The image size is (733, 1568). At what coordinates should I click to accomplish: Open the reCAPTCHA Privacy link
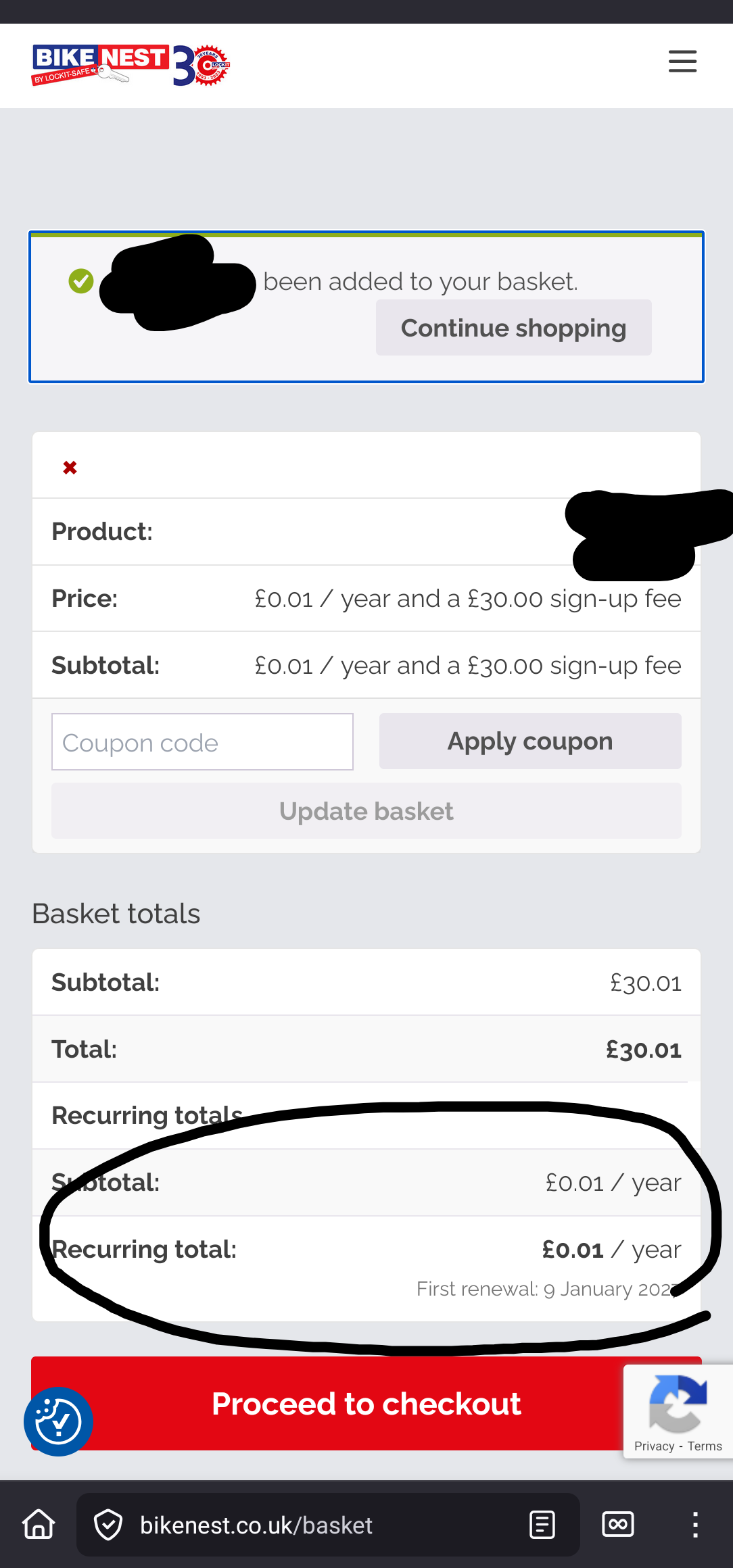click(x=654, y=1446)
